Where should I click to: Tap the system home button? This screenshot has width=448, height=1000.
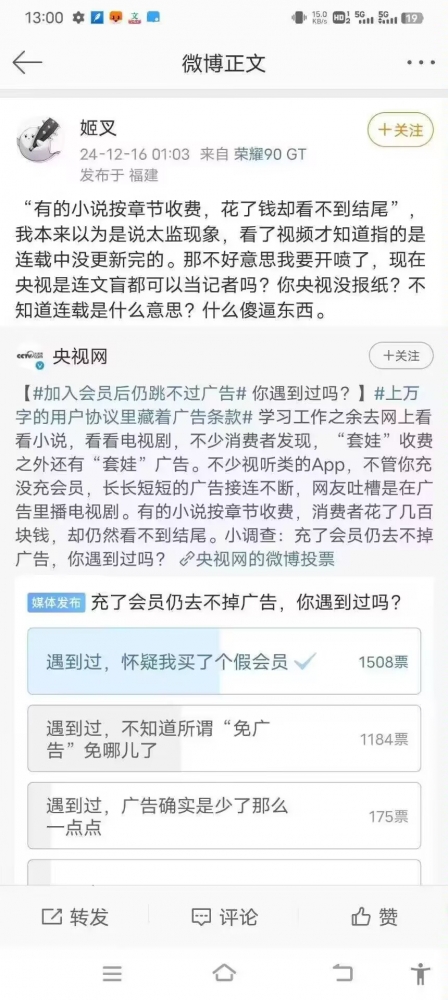pos(224,973)
